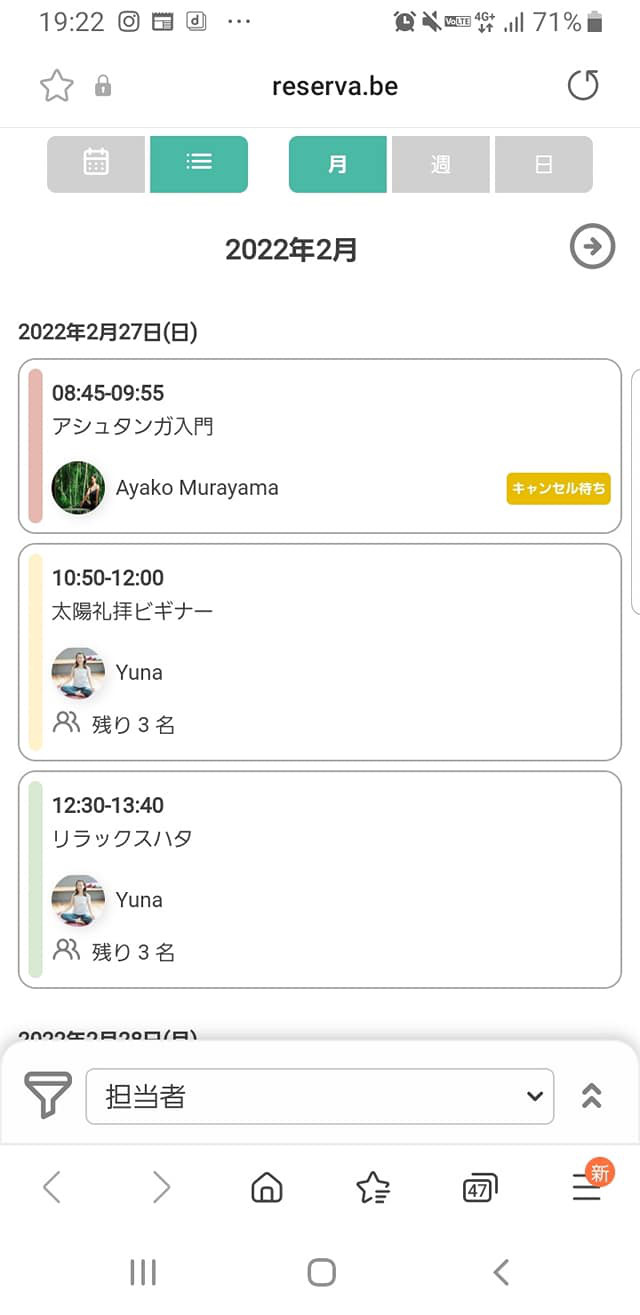Switch to the 週 week view
Screen dimensions: 640x1315
click(441, 164)
